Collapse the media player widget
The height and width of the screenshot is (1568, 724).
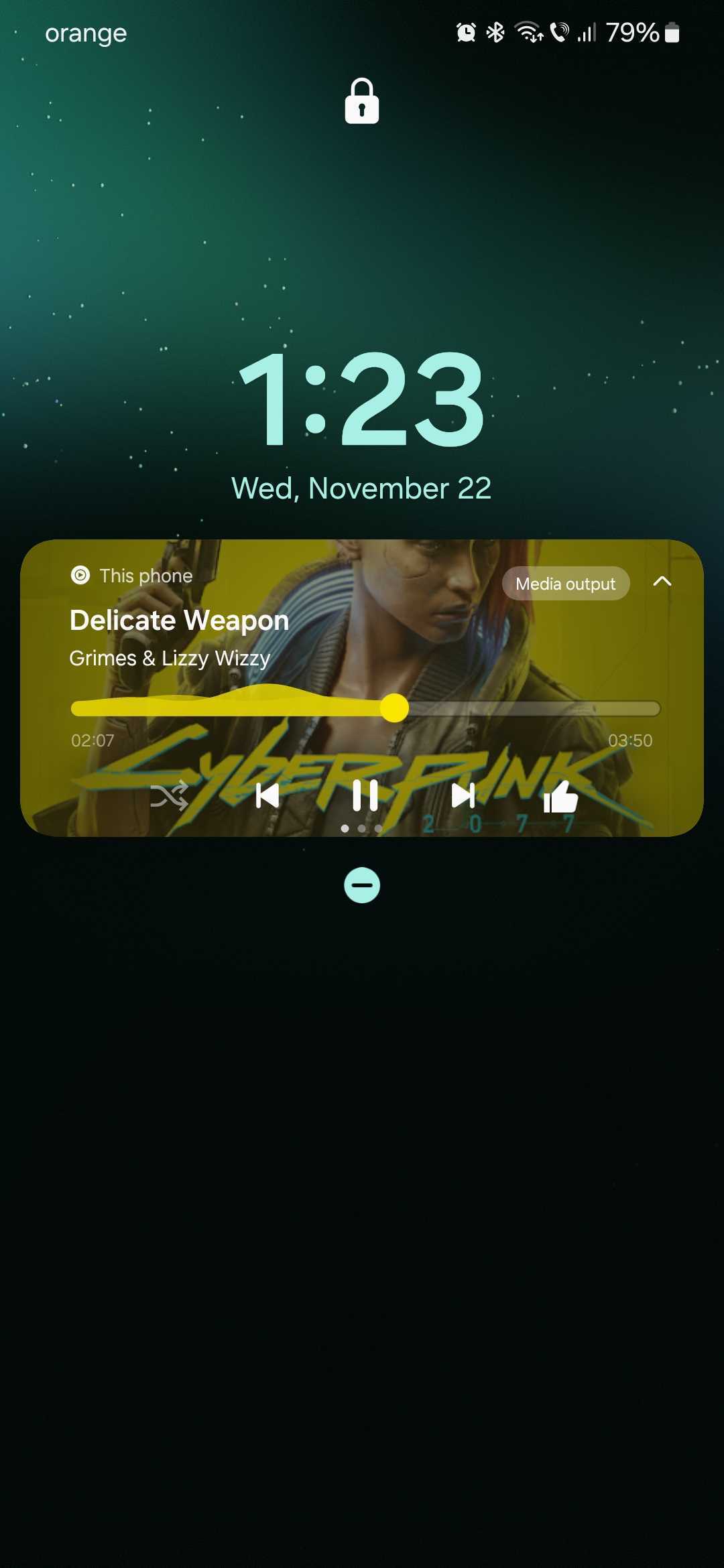tap(662, 582)
